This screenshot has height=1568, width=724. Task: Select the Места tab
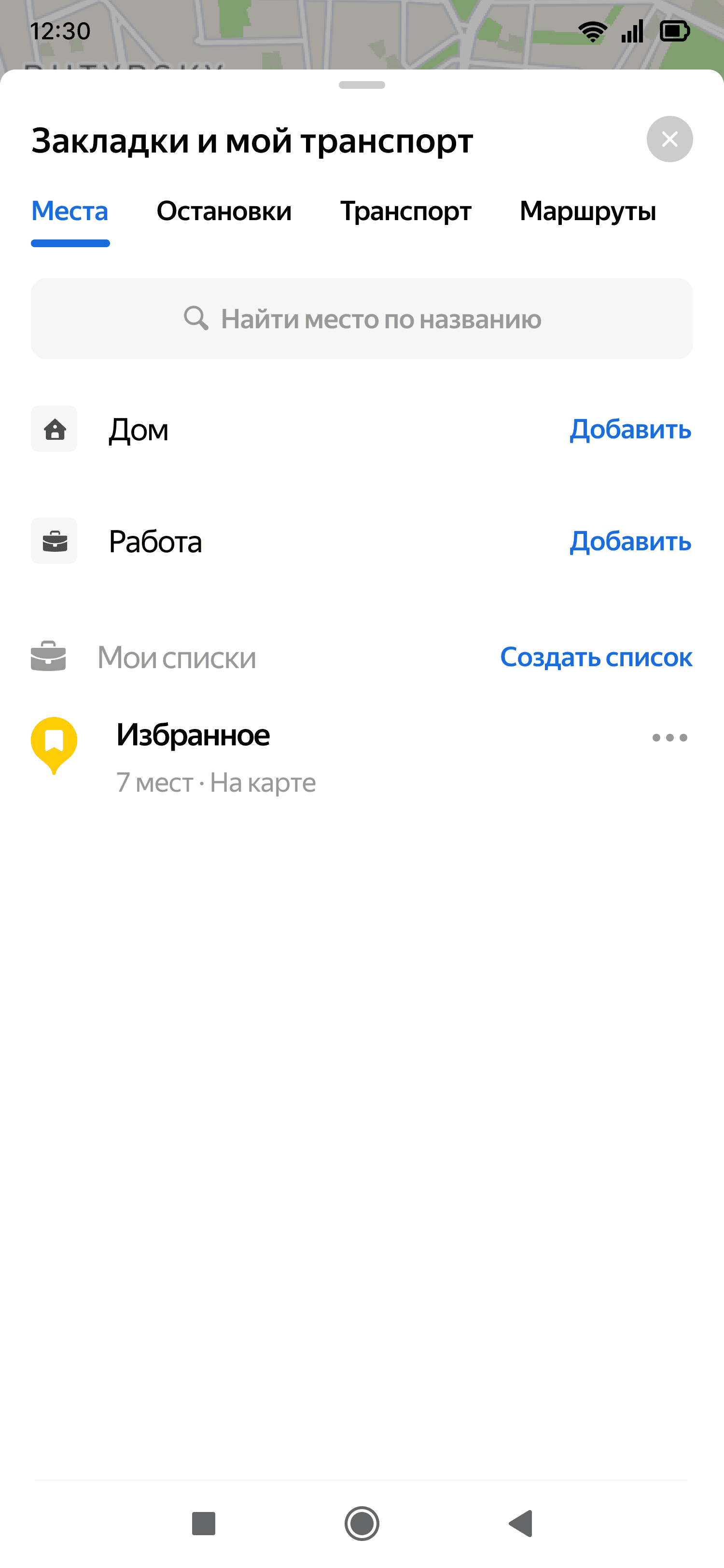point(70,211)
